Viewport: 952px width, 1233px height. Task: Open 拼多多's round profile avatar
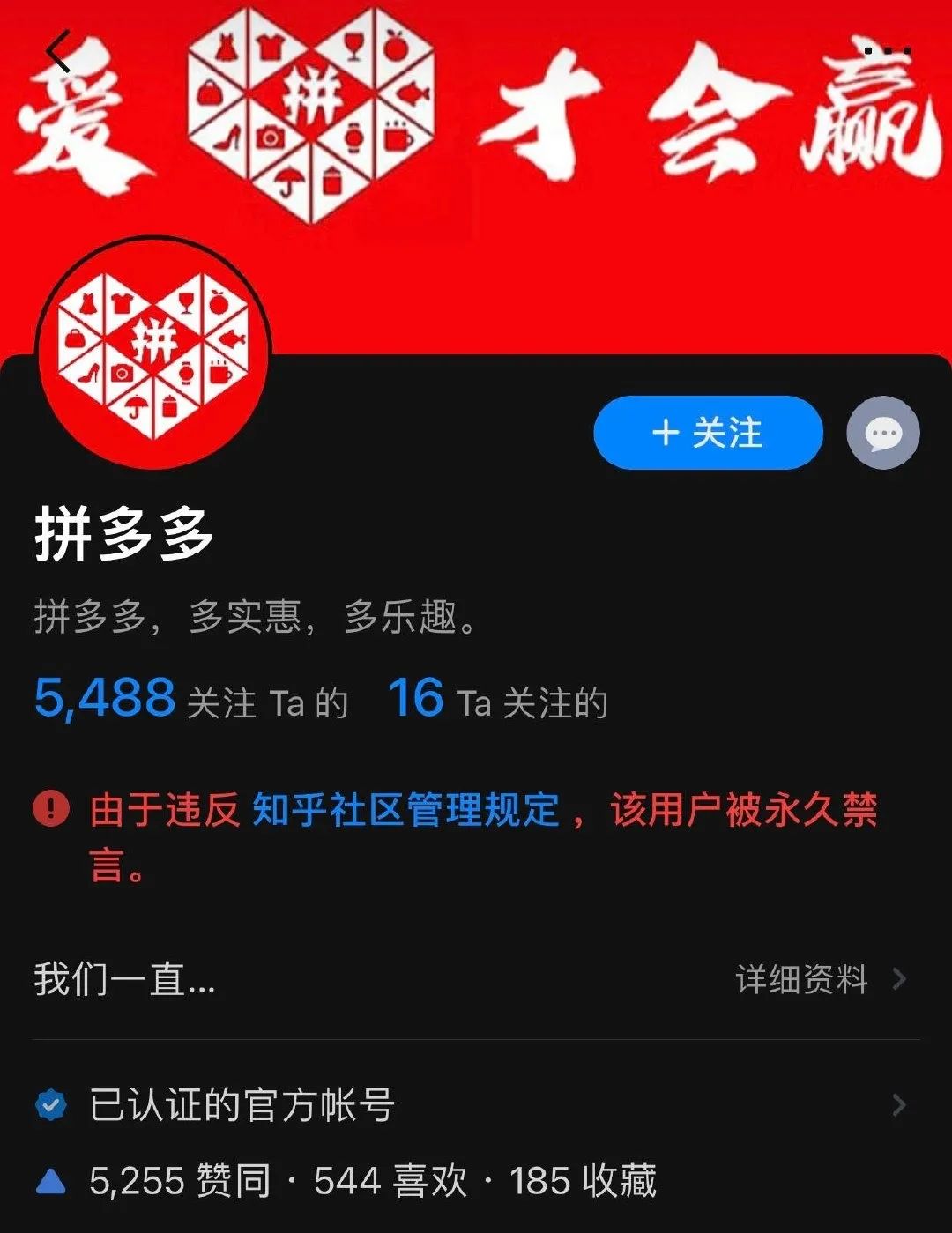(153, 353)
